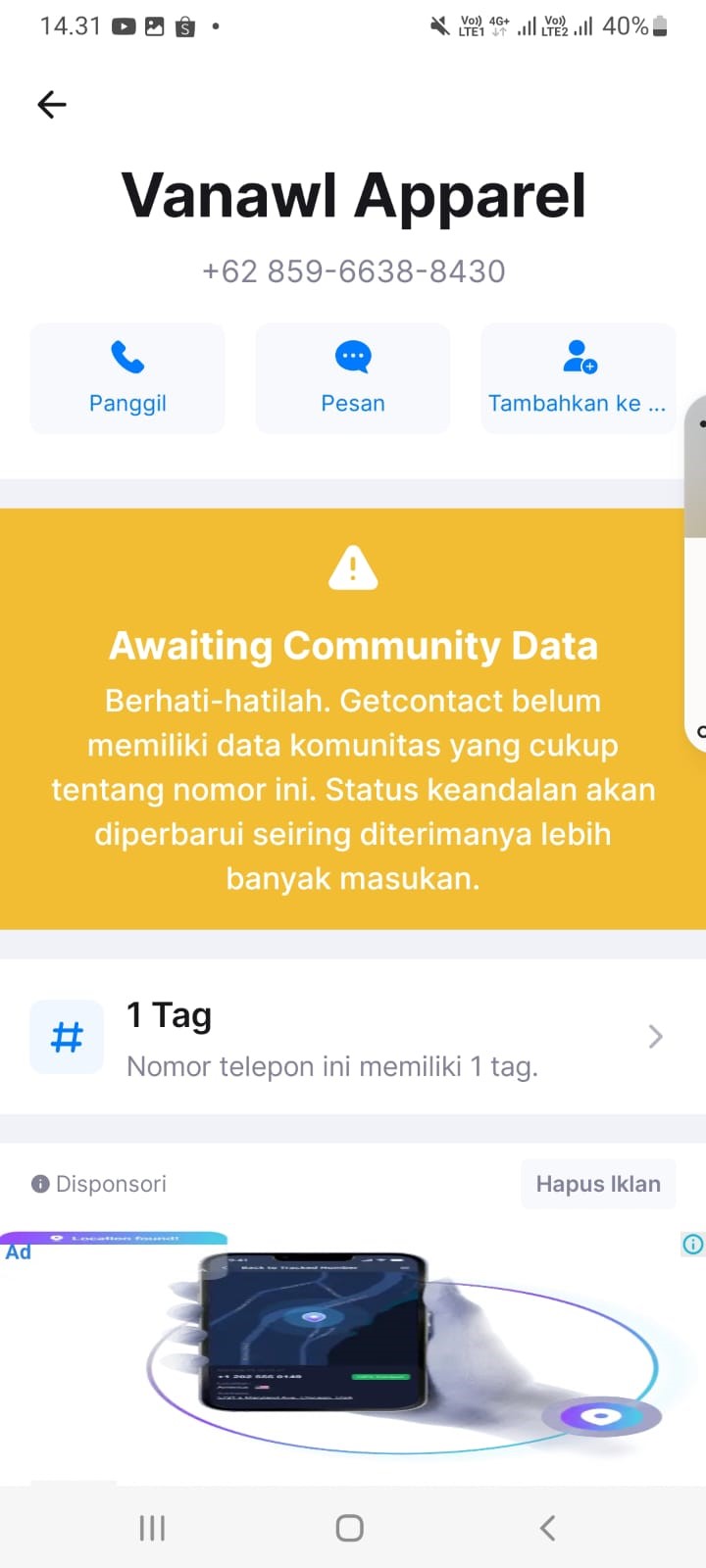The height and width of the screenshot is (1568, 706).
Task: Open the 1 Tag row
Action: 353,1037
